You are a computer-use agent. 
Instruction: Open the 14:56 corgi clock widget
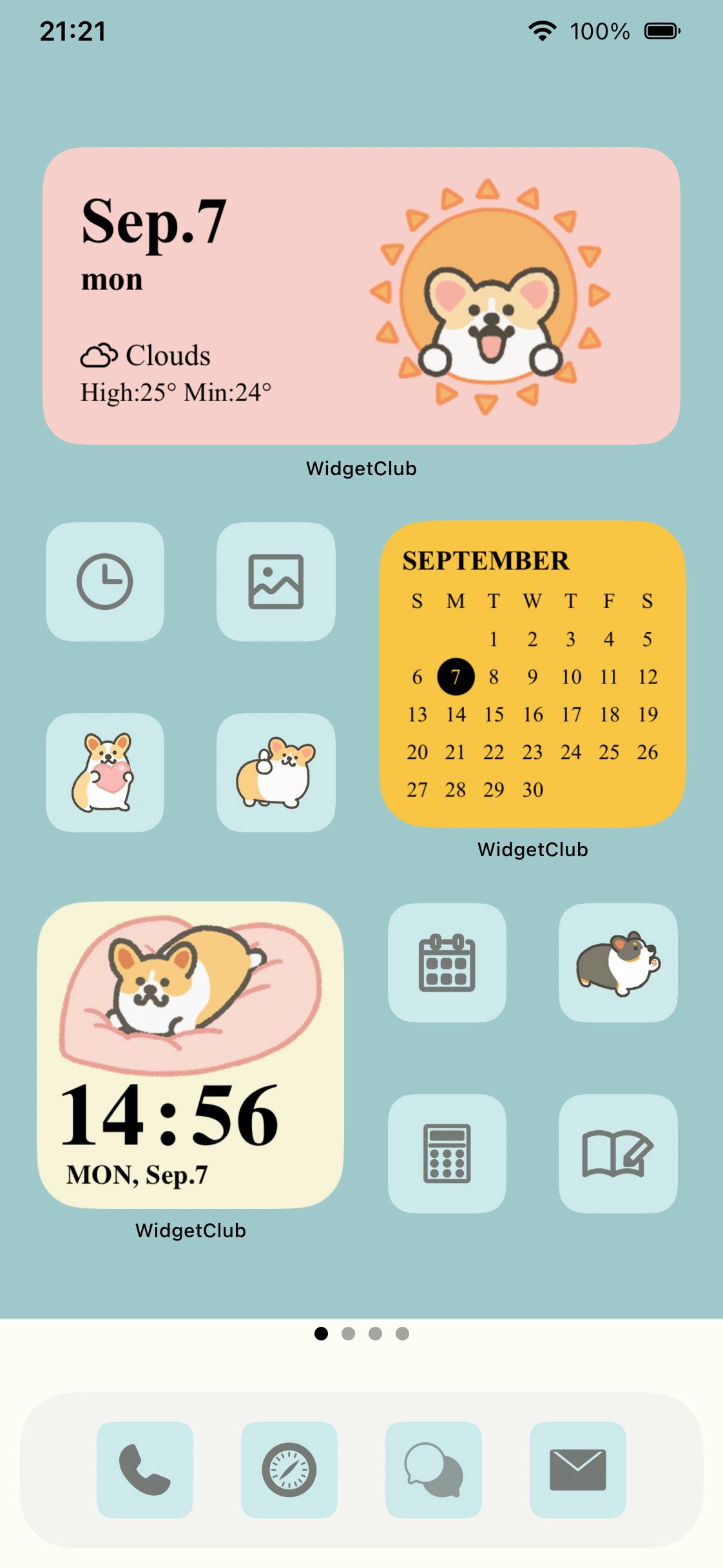[191, 1055]
